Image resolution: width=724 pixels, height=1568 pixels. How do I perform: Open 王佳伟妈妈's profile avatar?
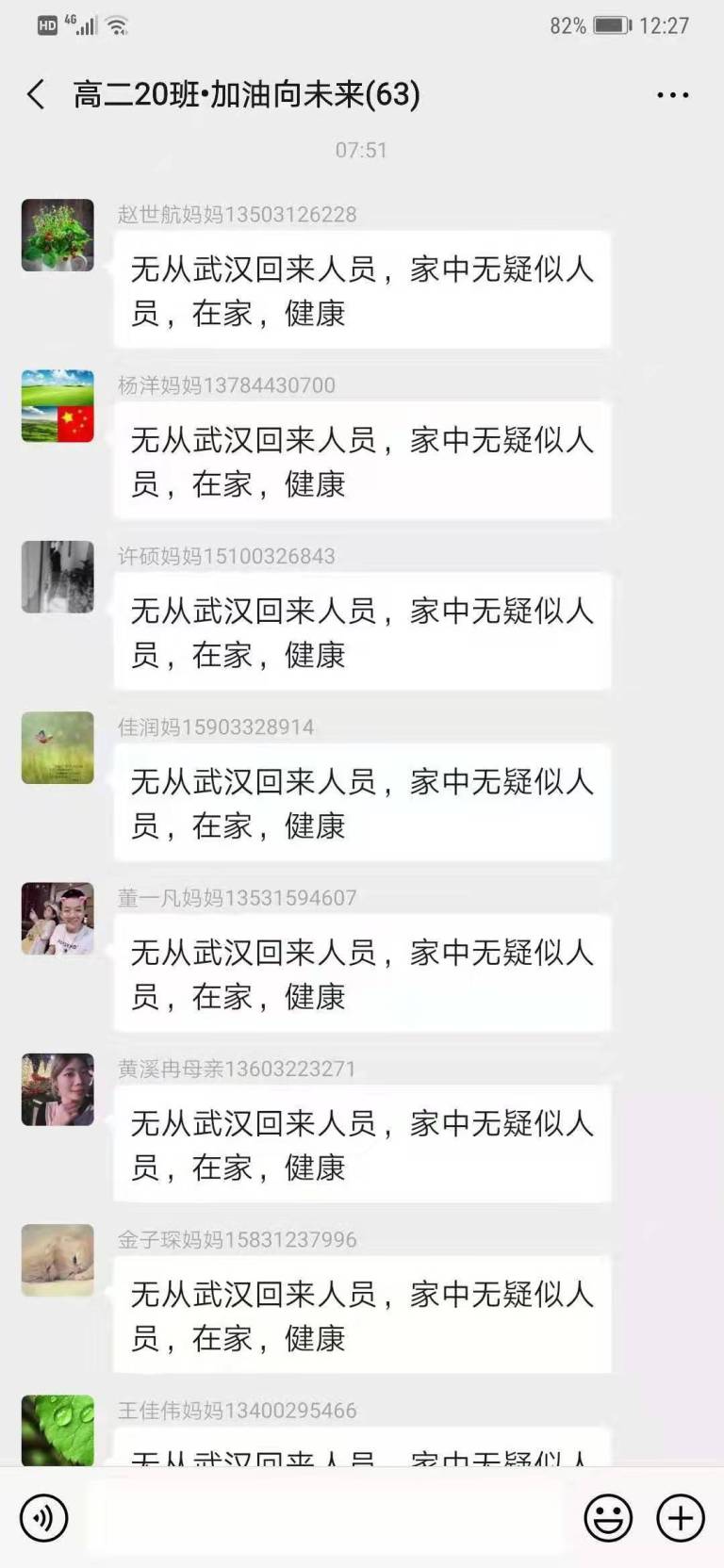tap(58, 1429)
